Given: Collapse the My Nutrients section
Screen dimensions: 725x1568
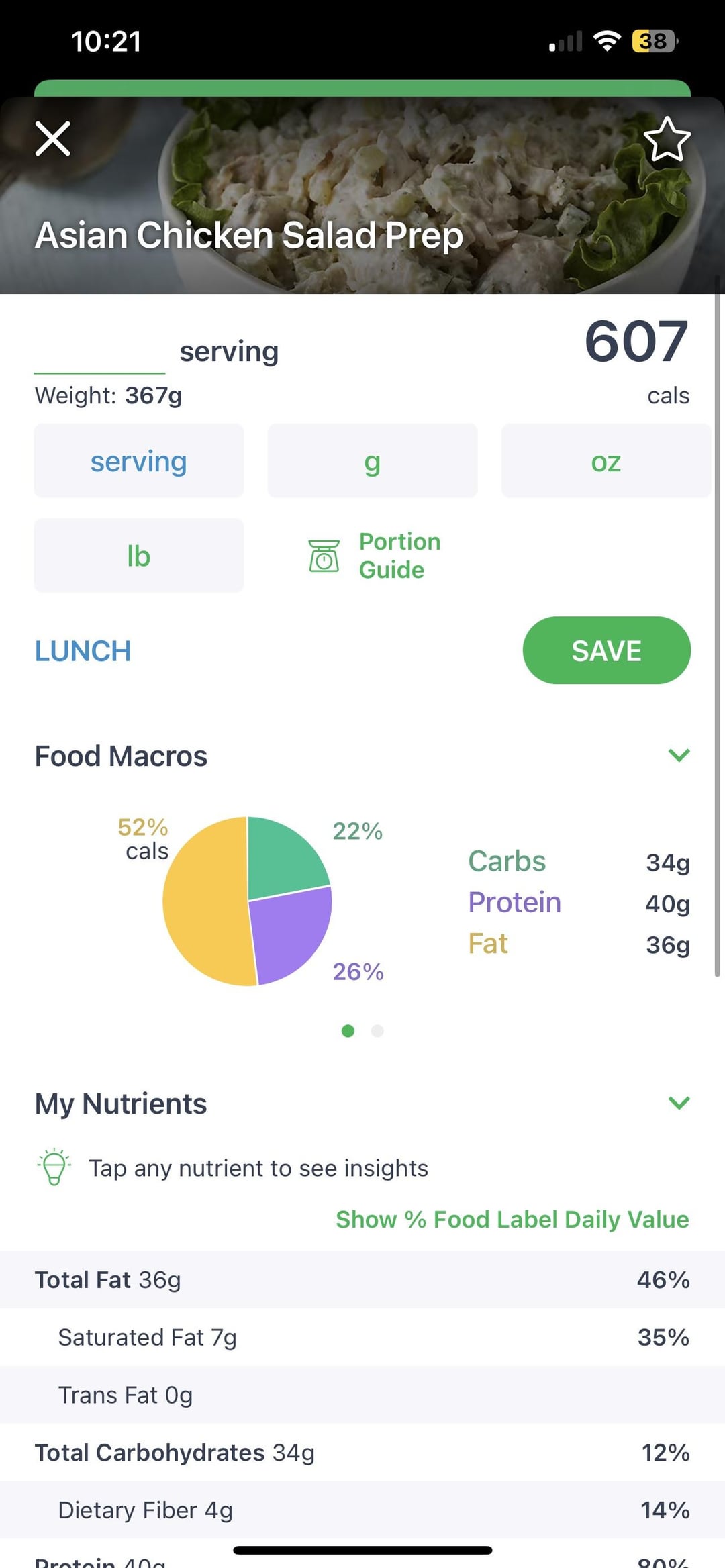Looking at the screenshot, I should click(679, 1104).
